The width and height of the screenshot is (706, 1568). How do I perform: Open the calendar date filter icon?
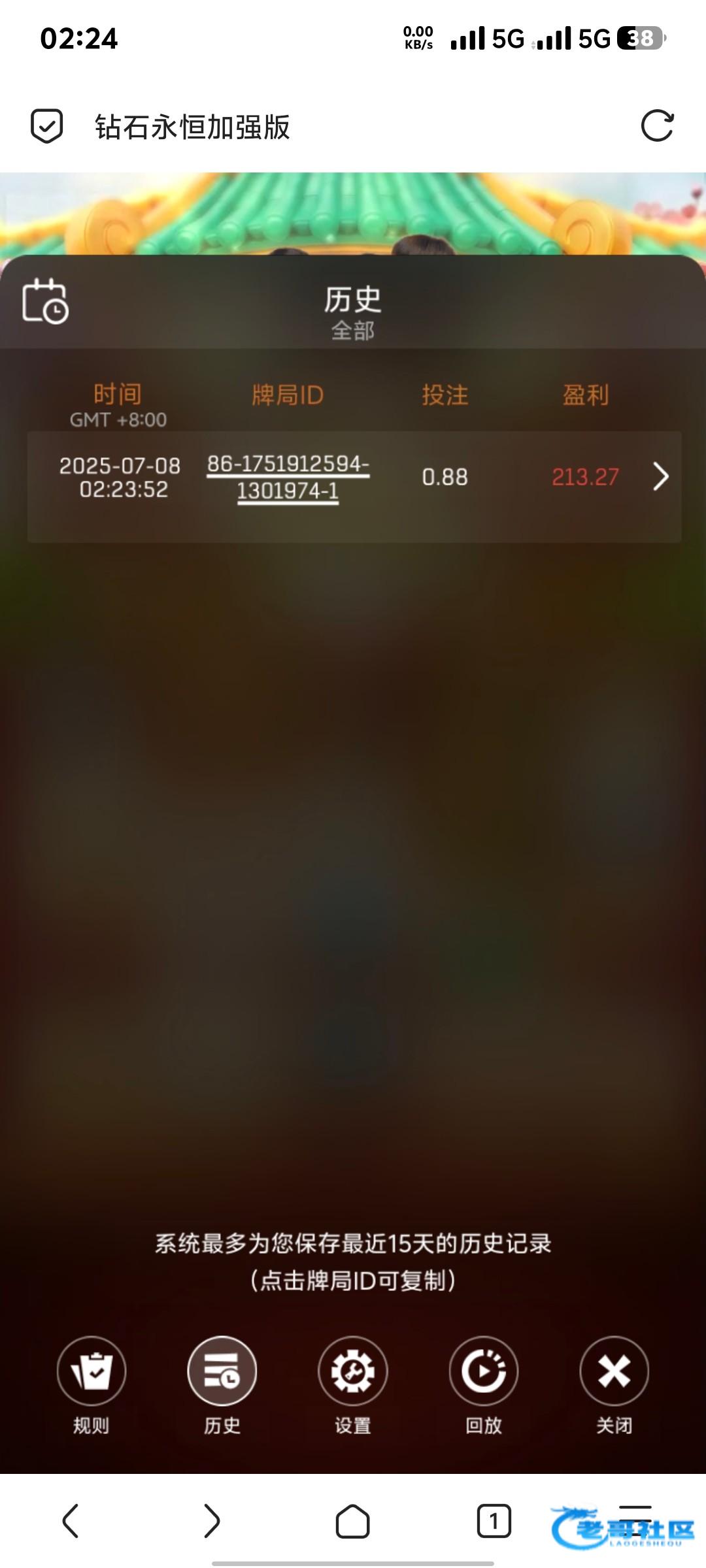point(45,301)
